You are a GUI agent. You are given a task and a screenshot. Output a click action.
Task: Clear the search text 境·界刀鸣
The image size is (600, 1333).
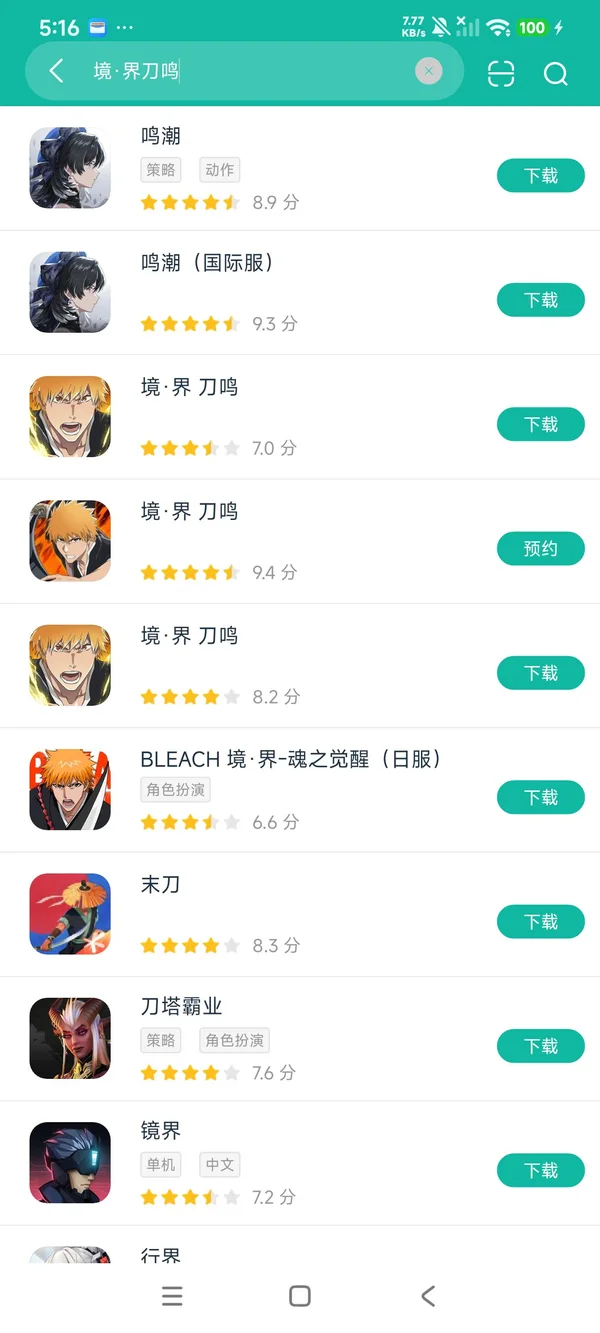(428, 71)
